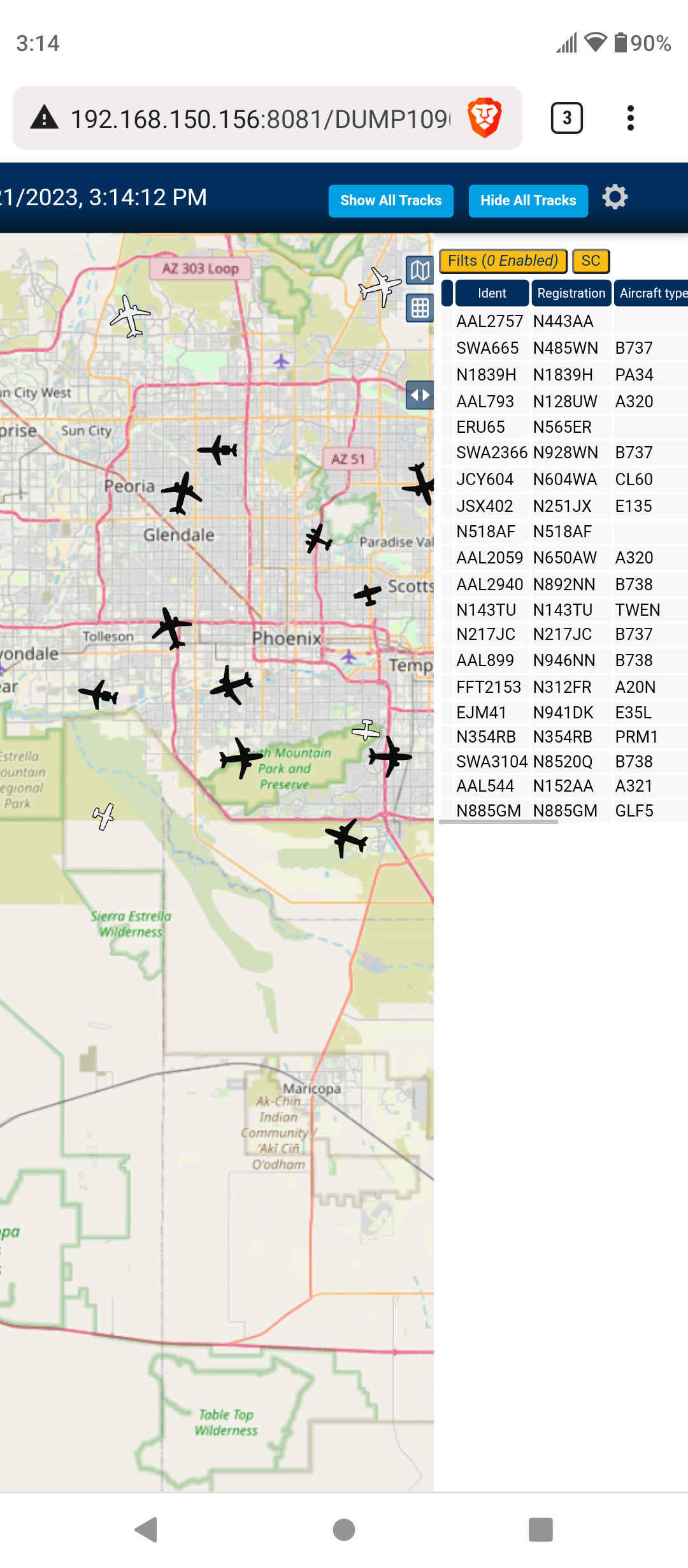Tap Show All Tracks button
The height and width of the screenshot is (1568, 688).
coord(391,201)
